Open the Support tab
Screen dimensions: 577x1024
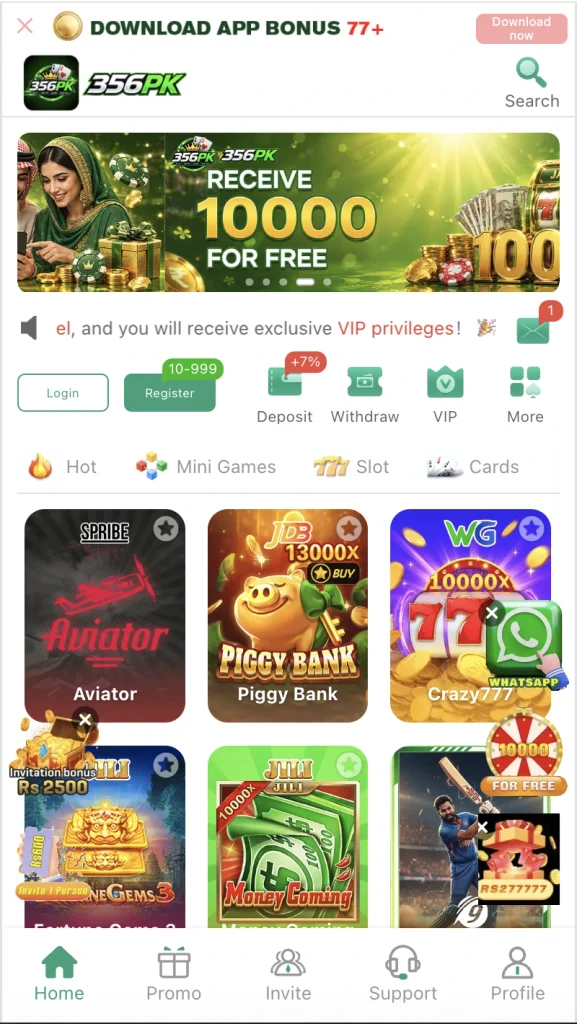pyautogui.click(x=403, y=974)
